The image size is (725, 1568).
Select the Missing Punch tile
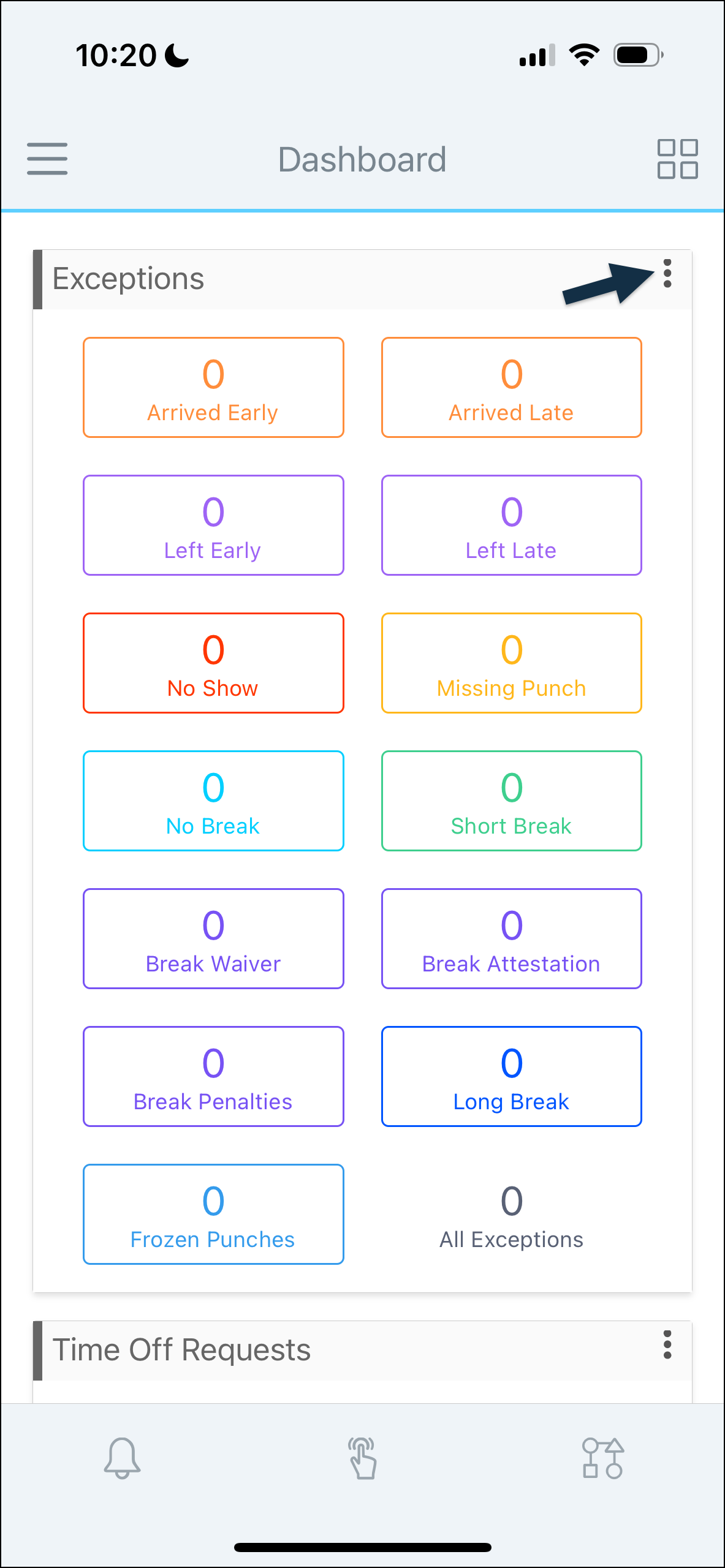[x=512, y=663]
